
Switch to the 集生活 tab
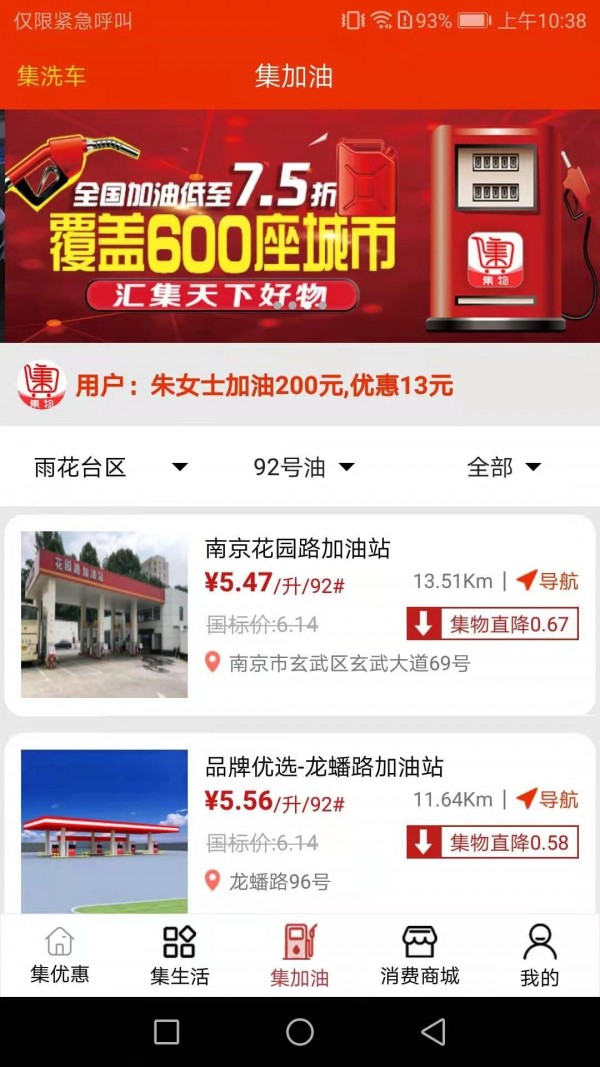[x=180, y=956]
